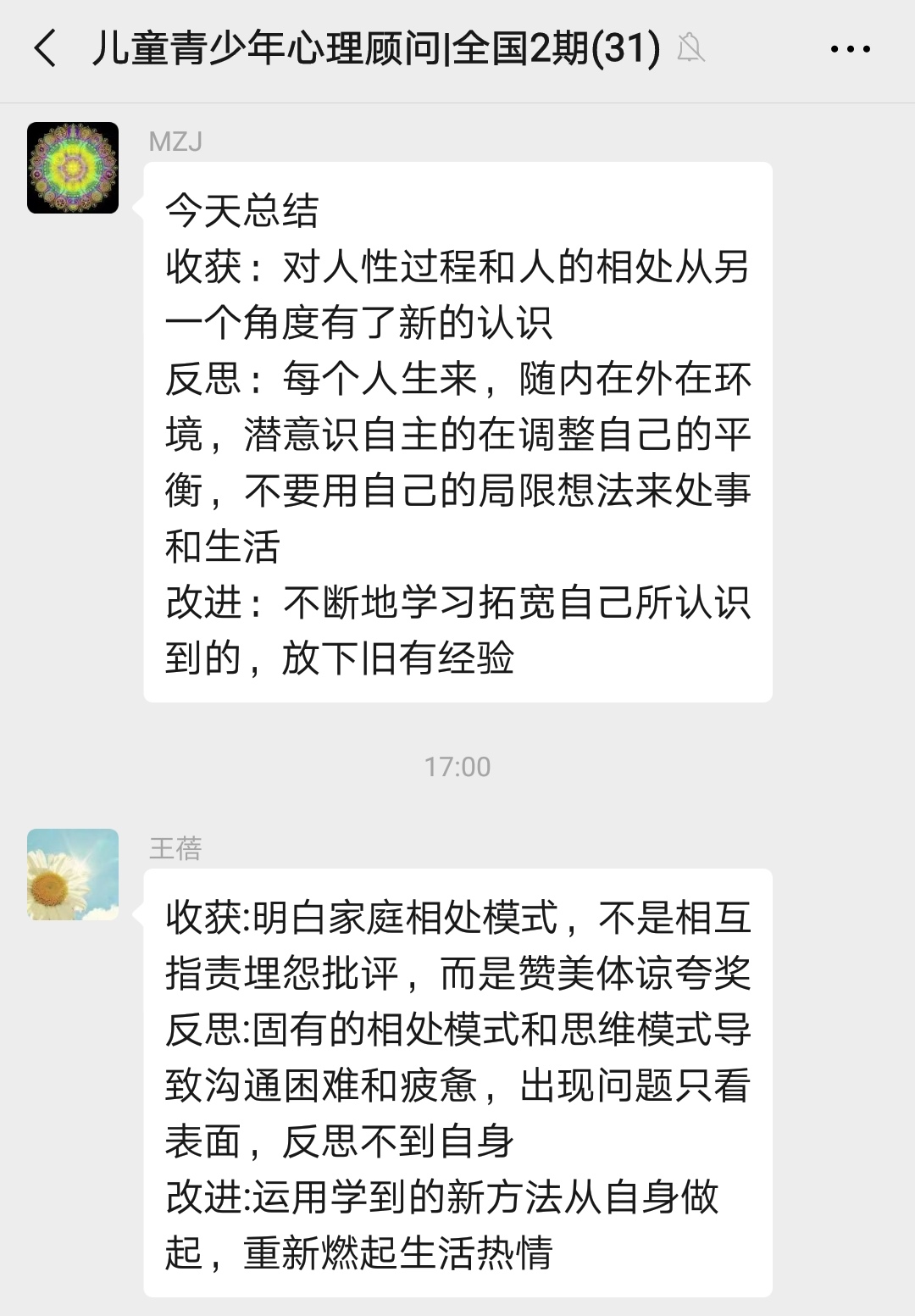Viewport: 915px width, 1316px height.
Task: Open MZJ's profile avatar
Action: (x=73, y=168)
